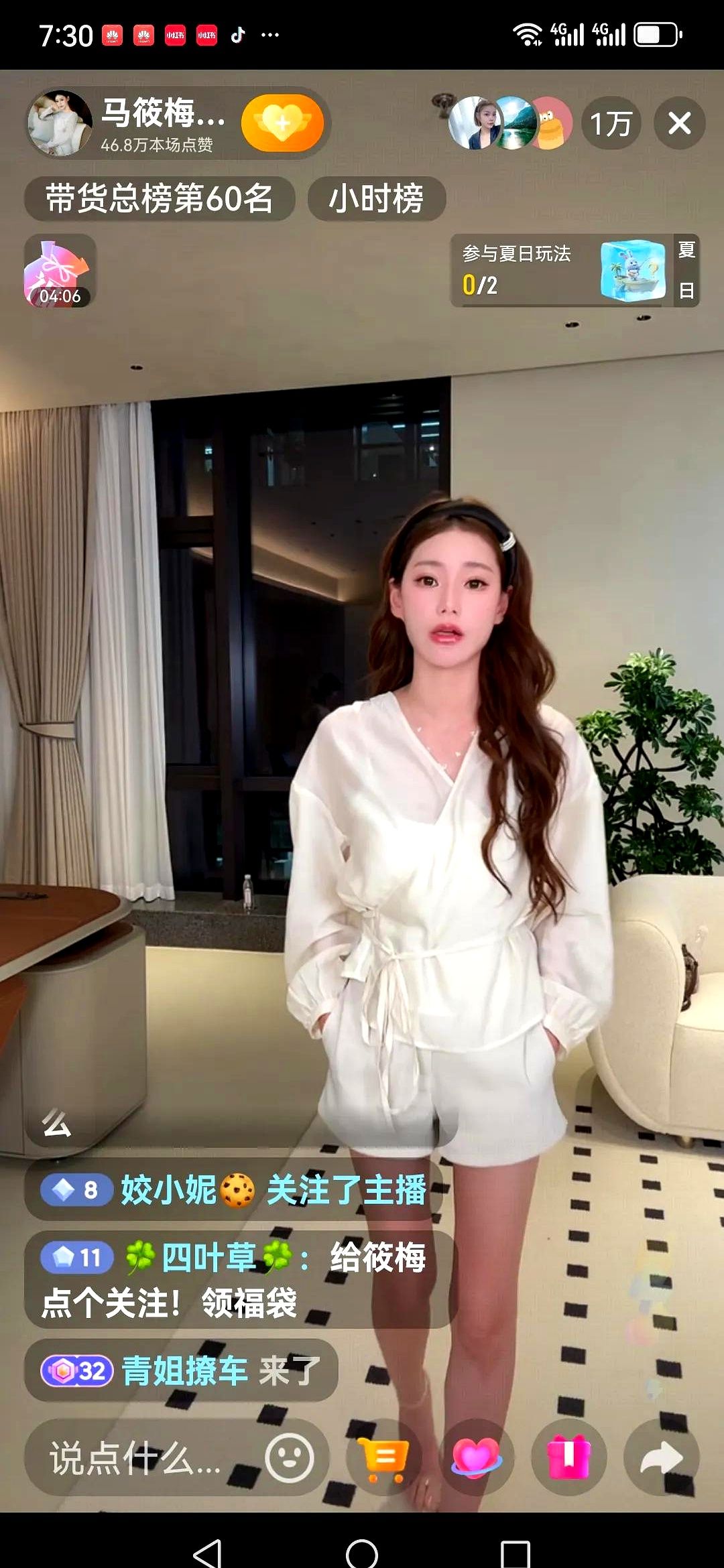
Task: Open 饺小妮's user name in chat
Action: pos(168,1191)
